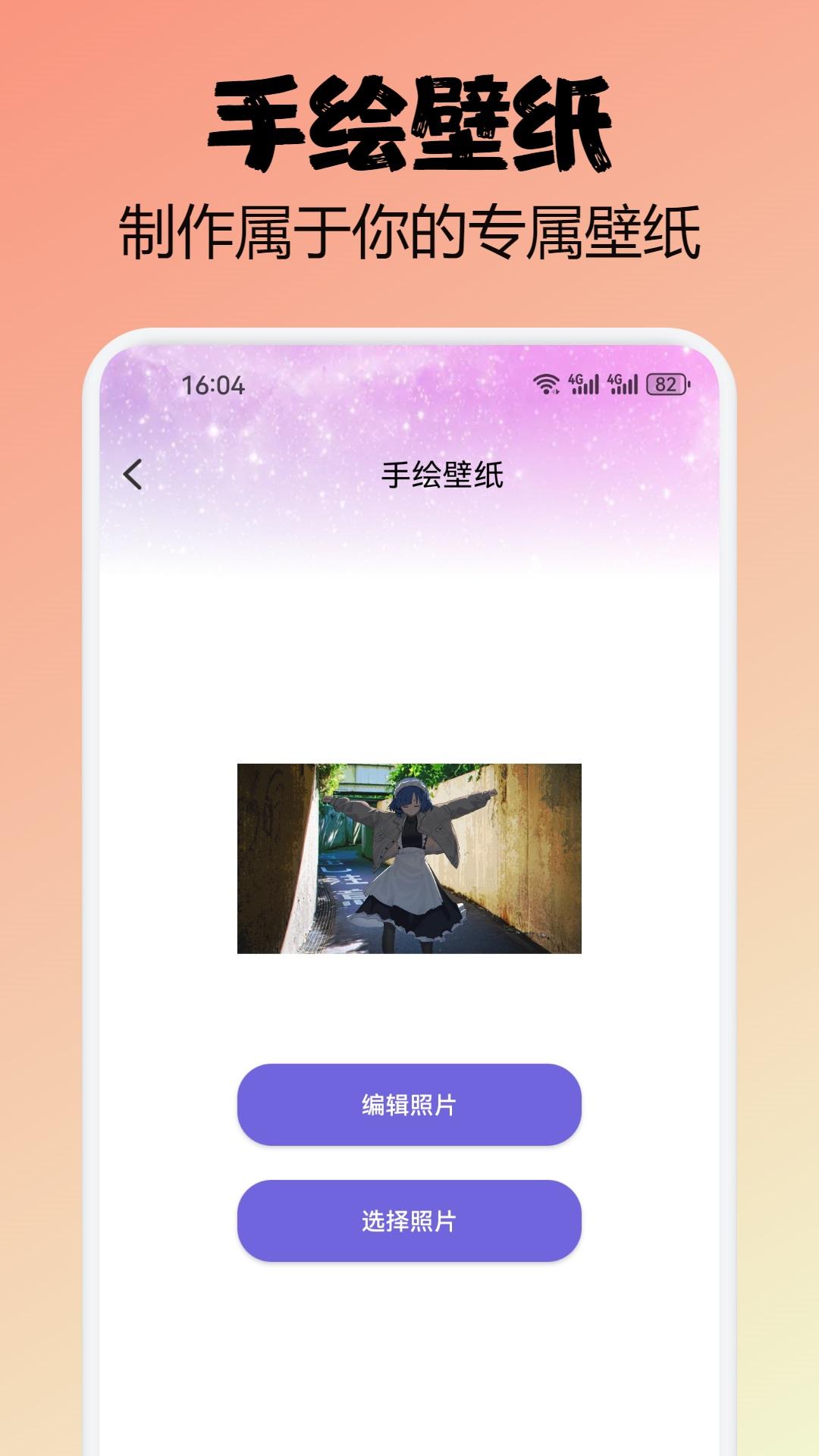
Task: Click the anime maid photo preview
Action: coord(409,858)
